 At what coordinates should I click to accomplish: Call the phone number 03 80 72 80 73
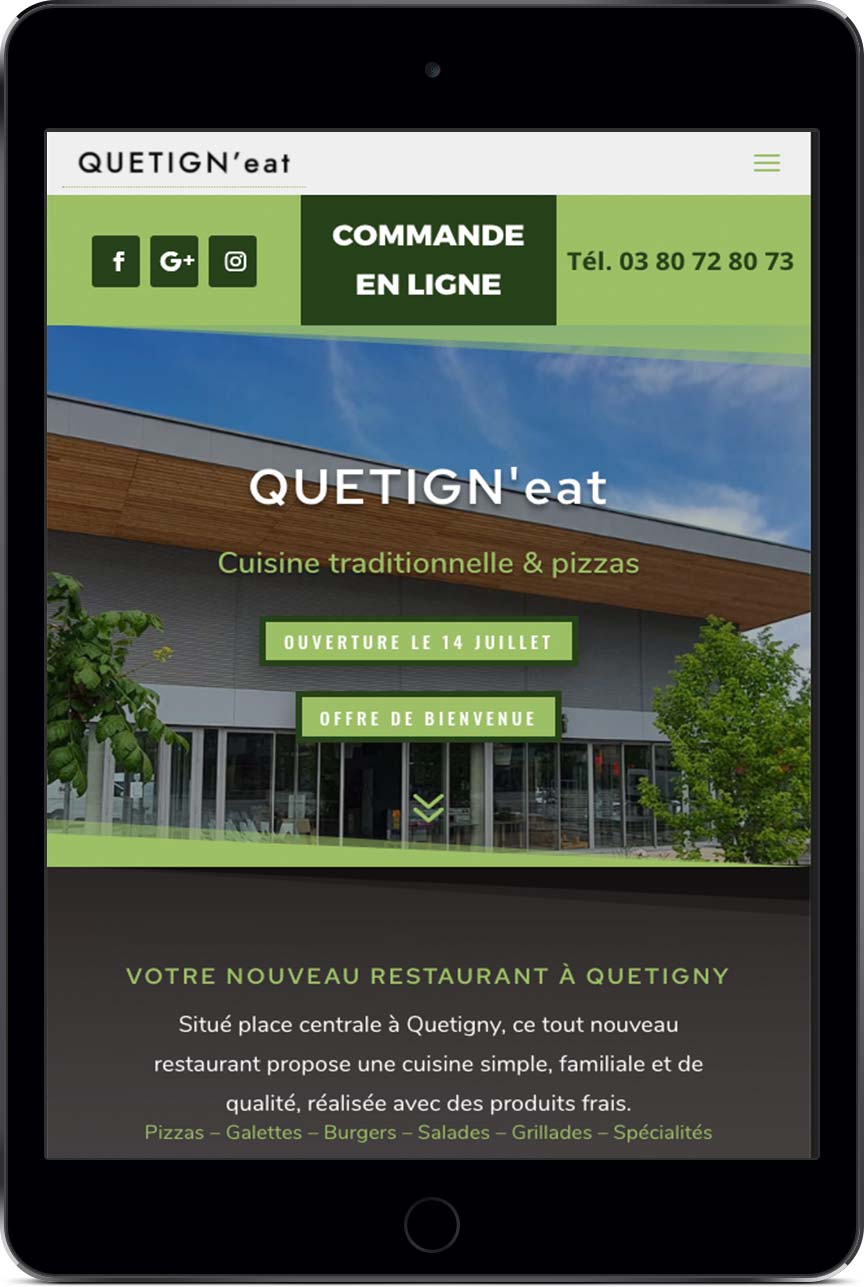pos(680,261)
